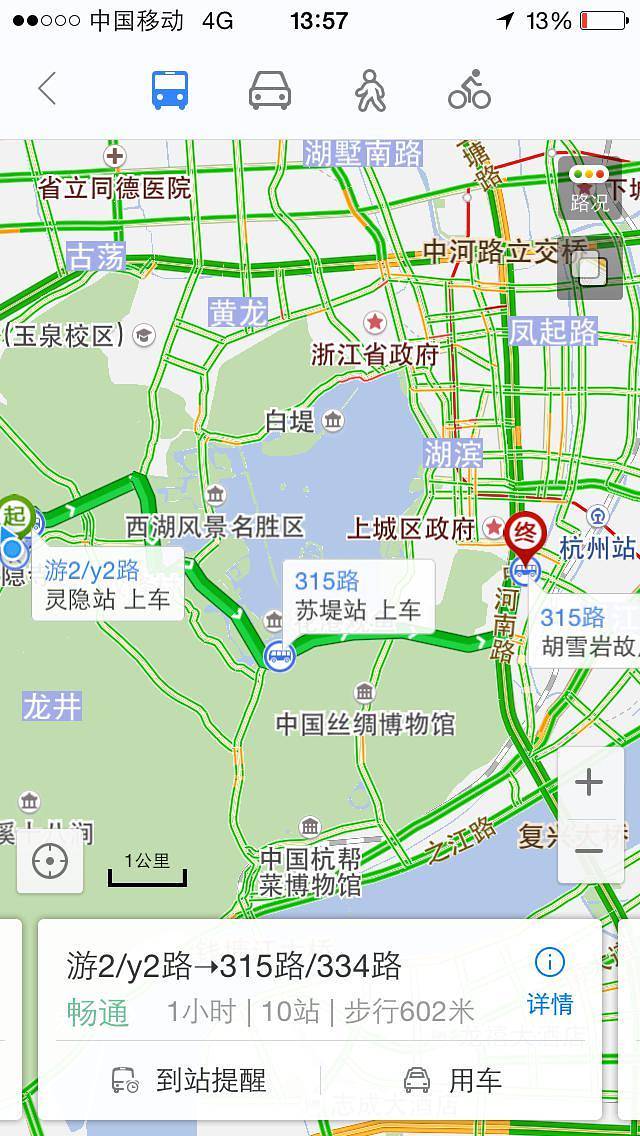Zoom in on the map
640x1136 pixels.
(589, 782)
